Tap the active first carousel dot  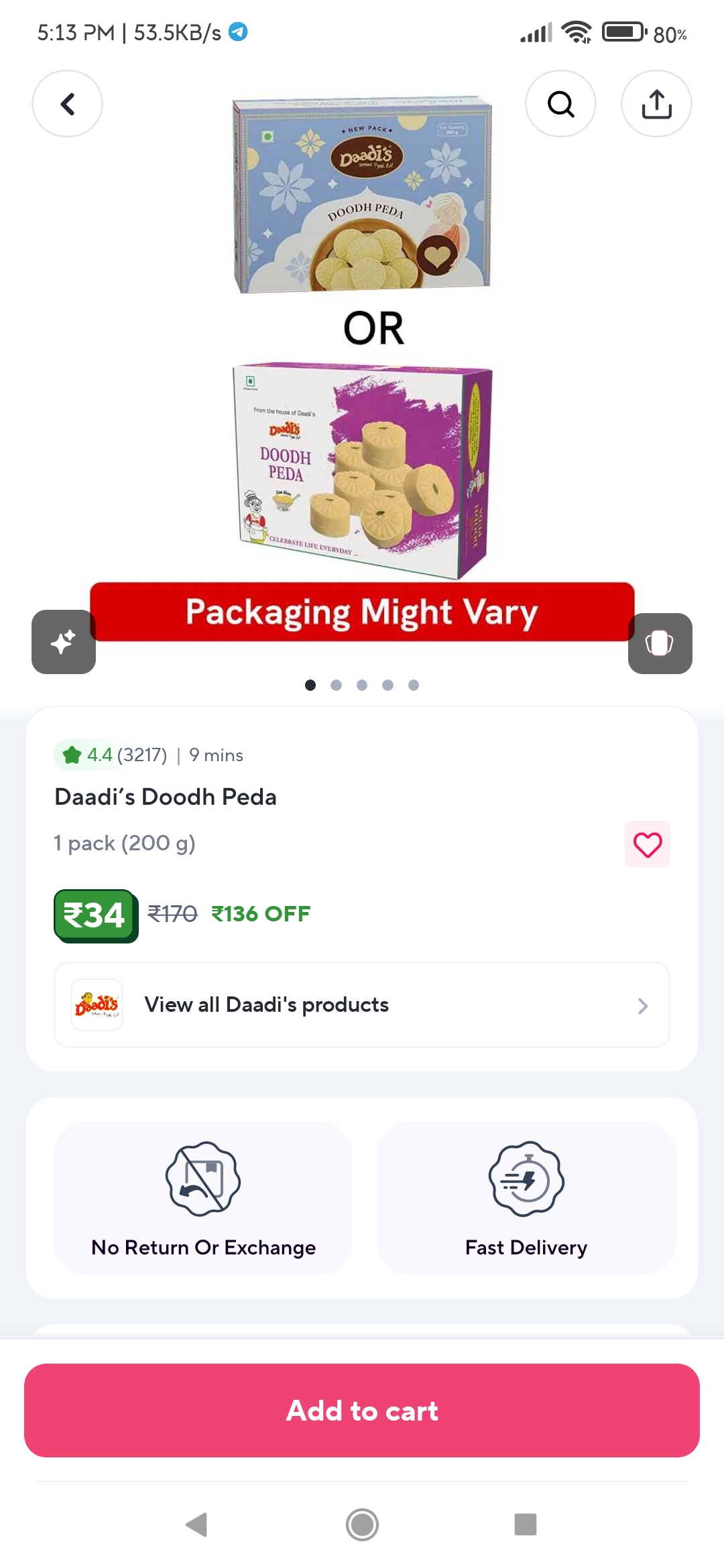point(311,685)
